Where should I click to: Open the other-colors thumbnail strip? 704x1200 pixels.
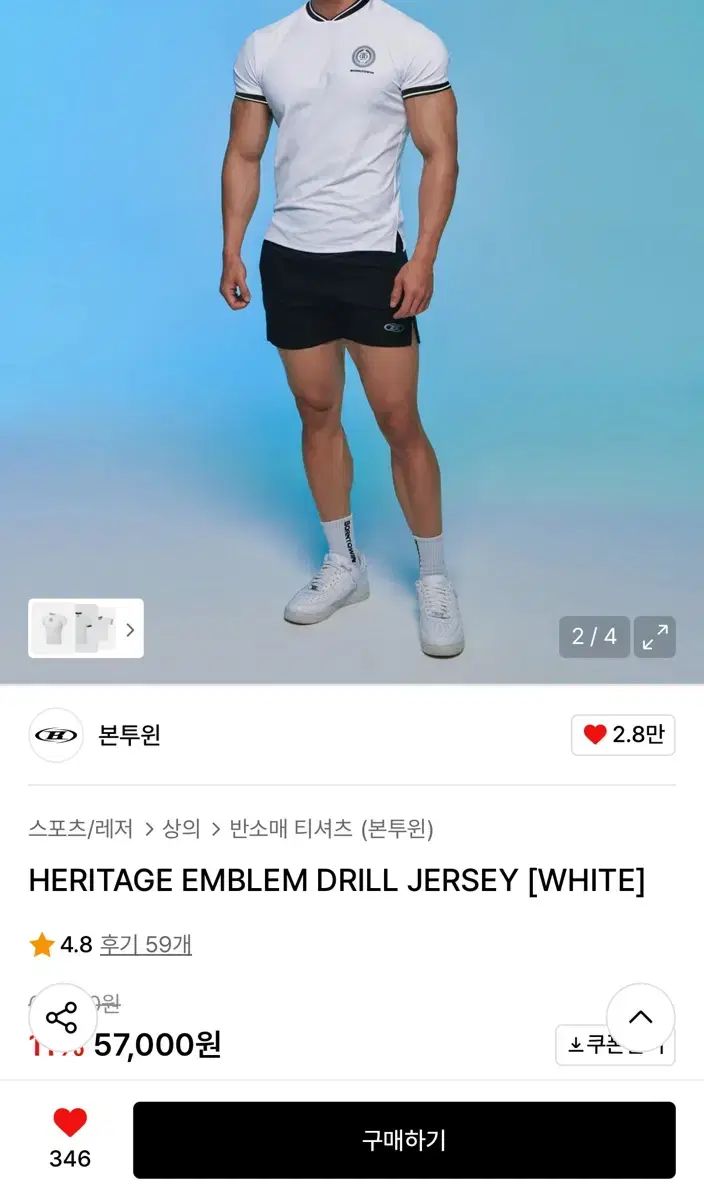click(86, 629)
